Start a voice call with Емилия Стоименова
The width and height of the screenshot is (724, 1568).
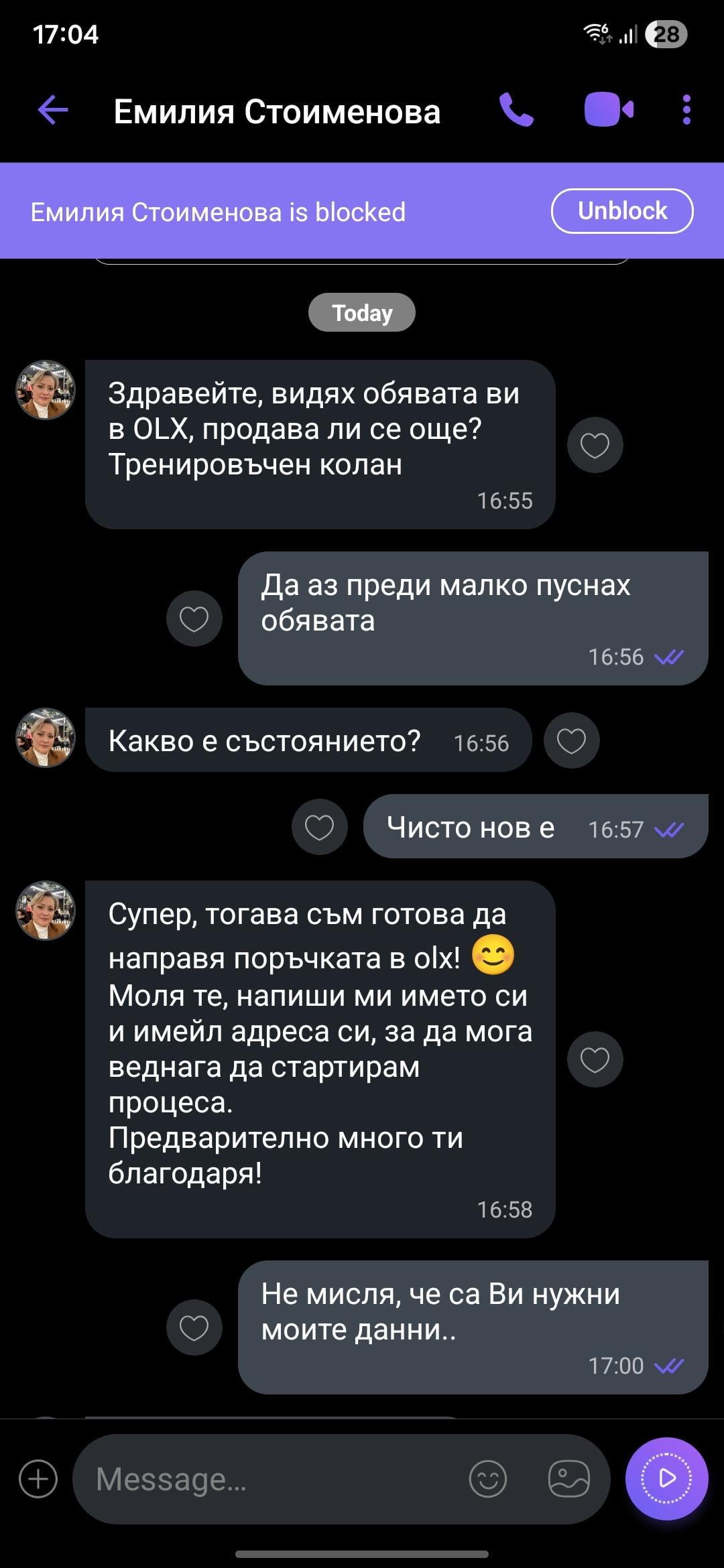(516, 110)
